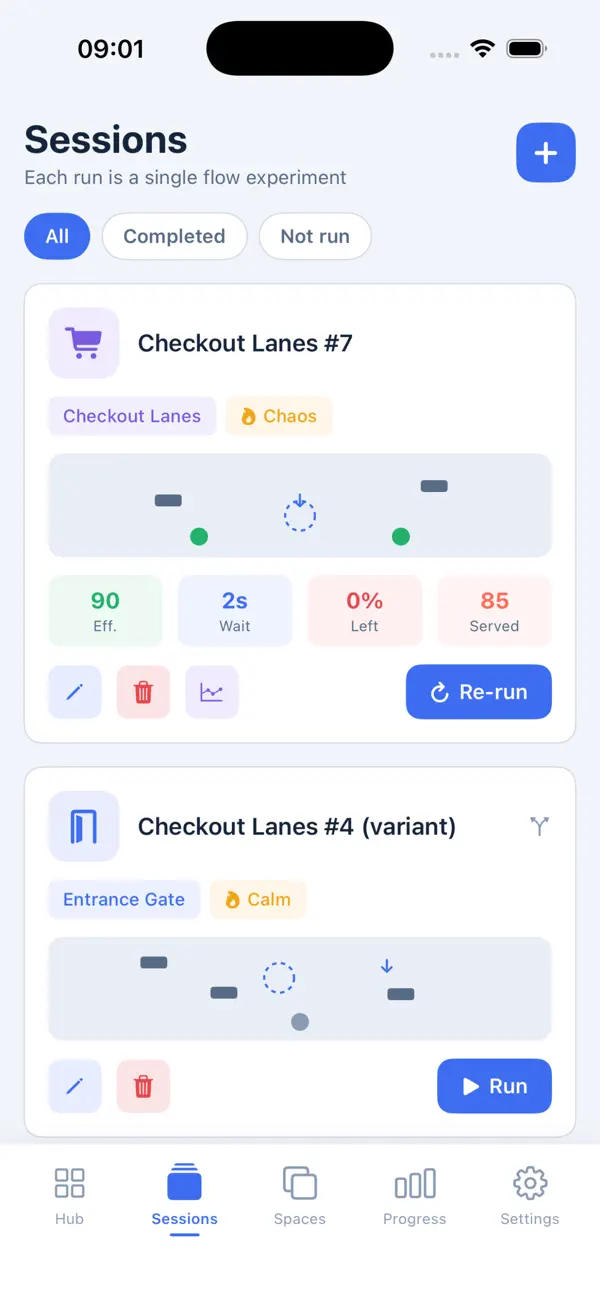Filter sessions by Completed
This screenshot has height=1299, width=600.
tap(174, 237)
